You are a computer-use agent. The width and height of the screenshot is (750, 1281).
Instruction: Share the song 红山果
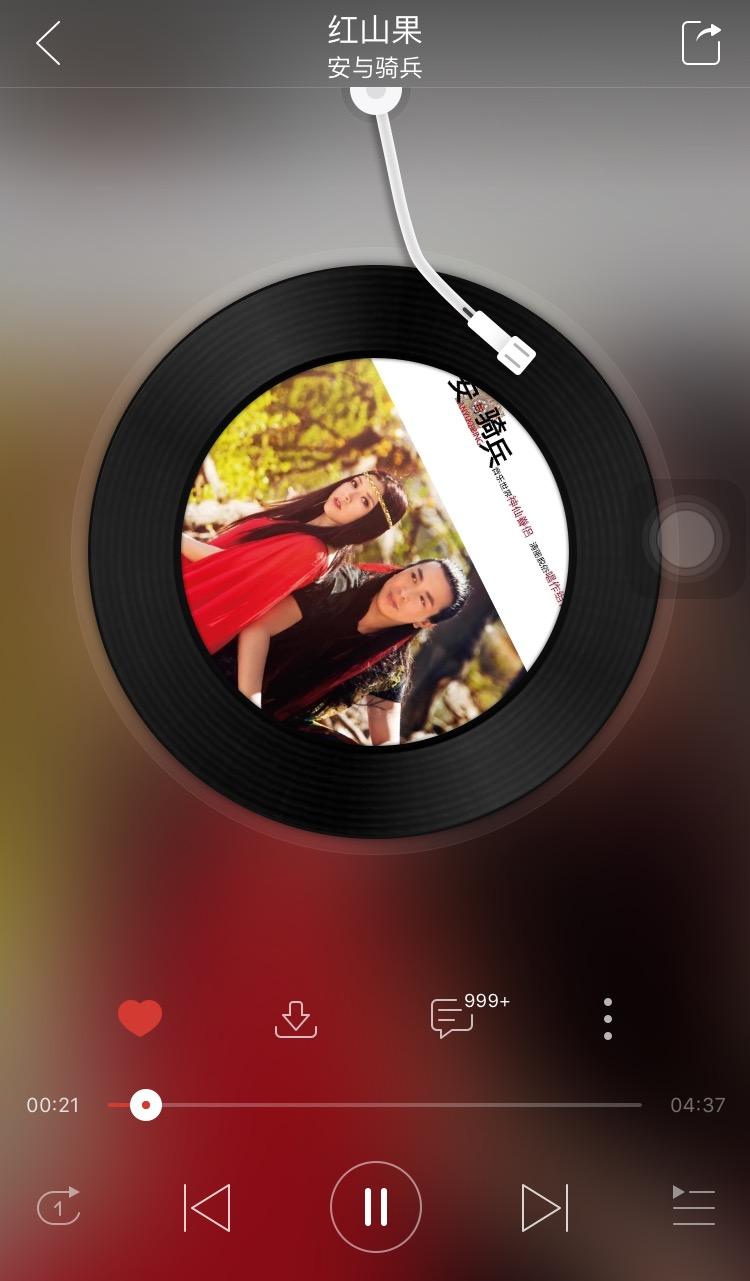click(x=701, y=44)
